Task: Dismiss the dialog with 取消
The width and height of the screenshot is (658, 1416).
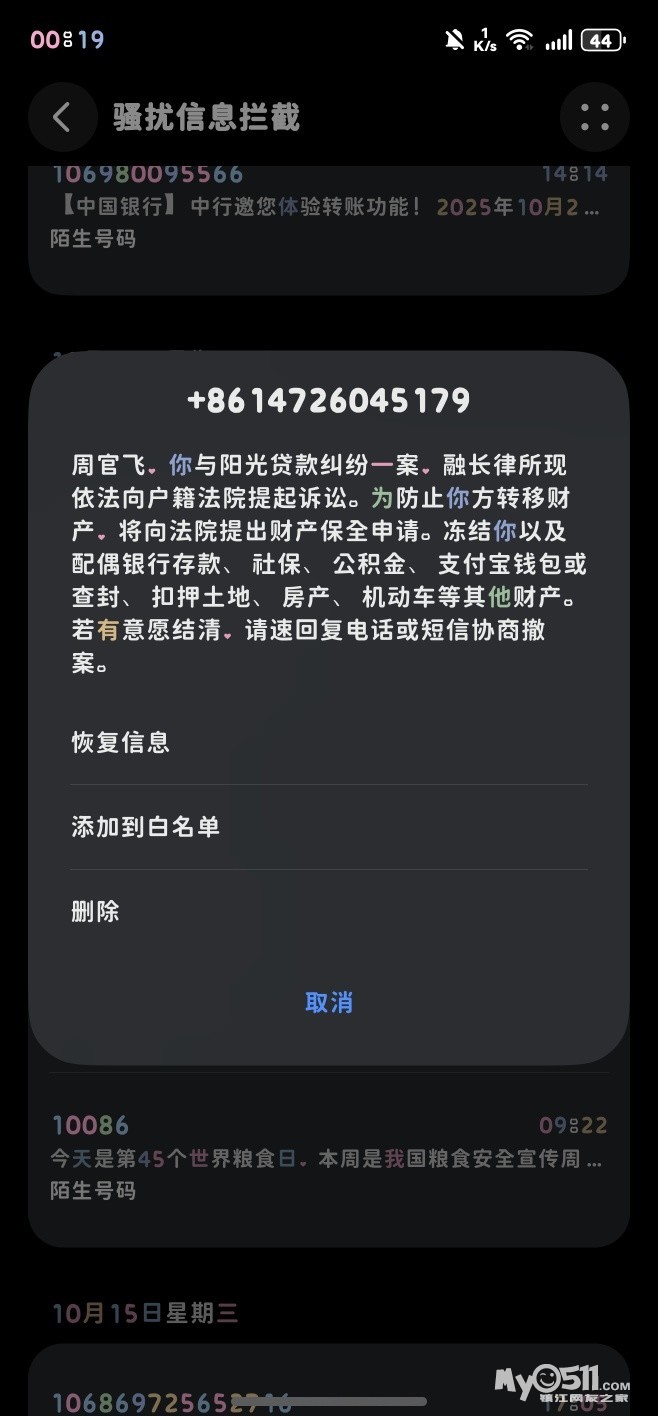Action: [x=329, y=1002]
